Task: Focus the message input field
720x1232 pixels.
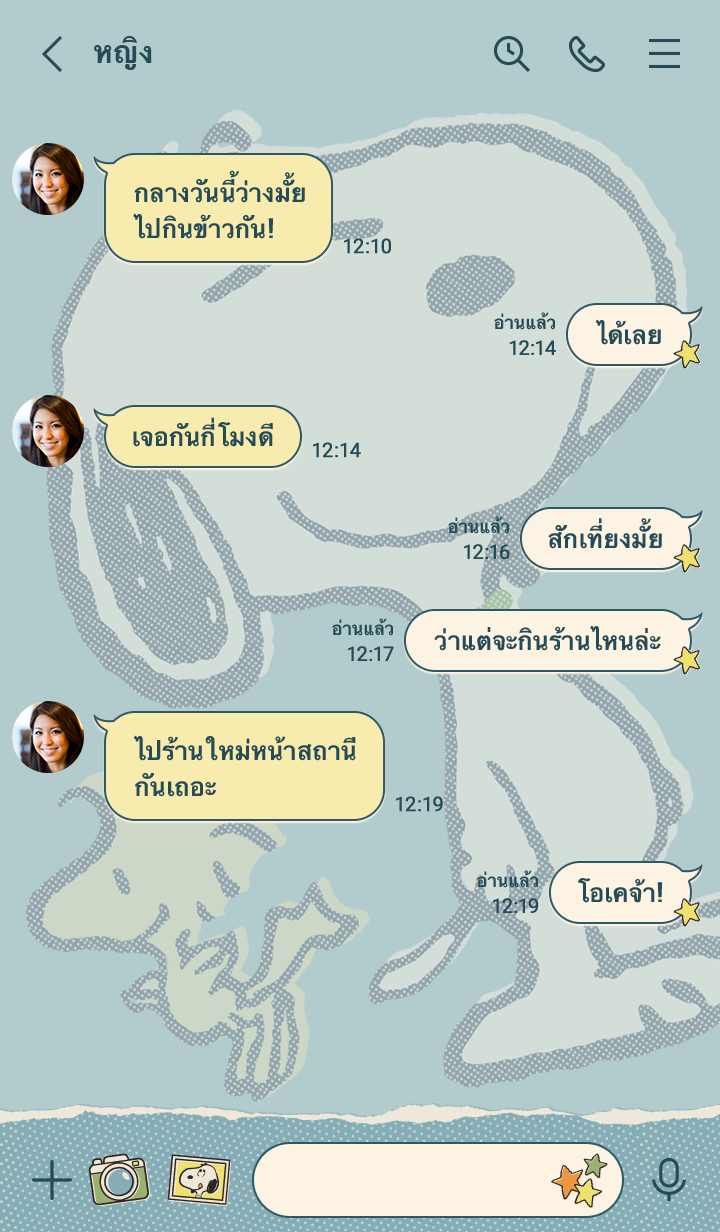Action: pos(400,1180)
